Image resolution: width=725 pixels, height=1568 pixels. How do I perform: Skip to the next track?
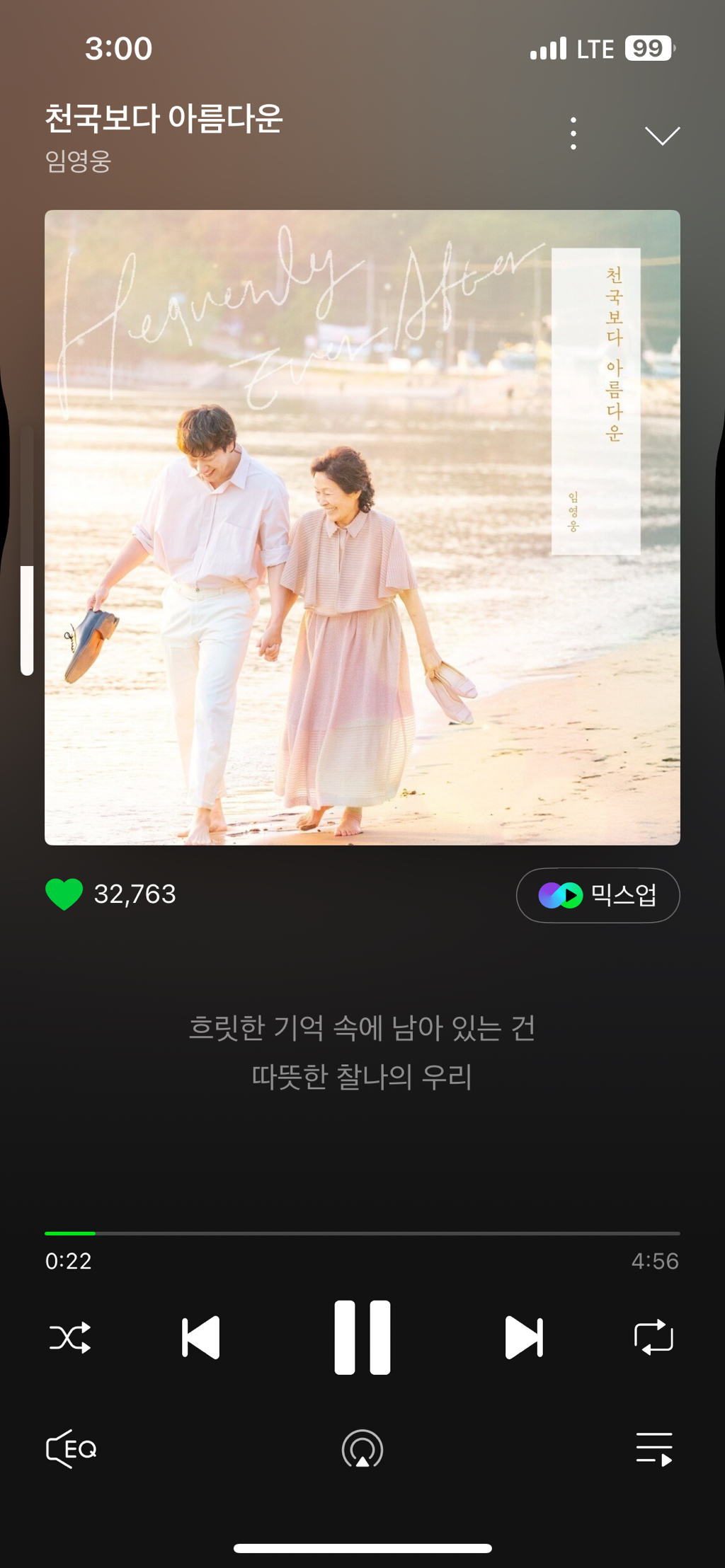524,1337
